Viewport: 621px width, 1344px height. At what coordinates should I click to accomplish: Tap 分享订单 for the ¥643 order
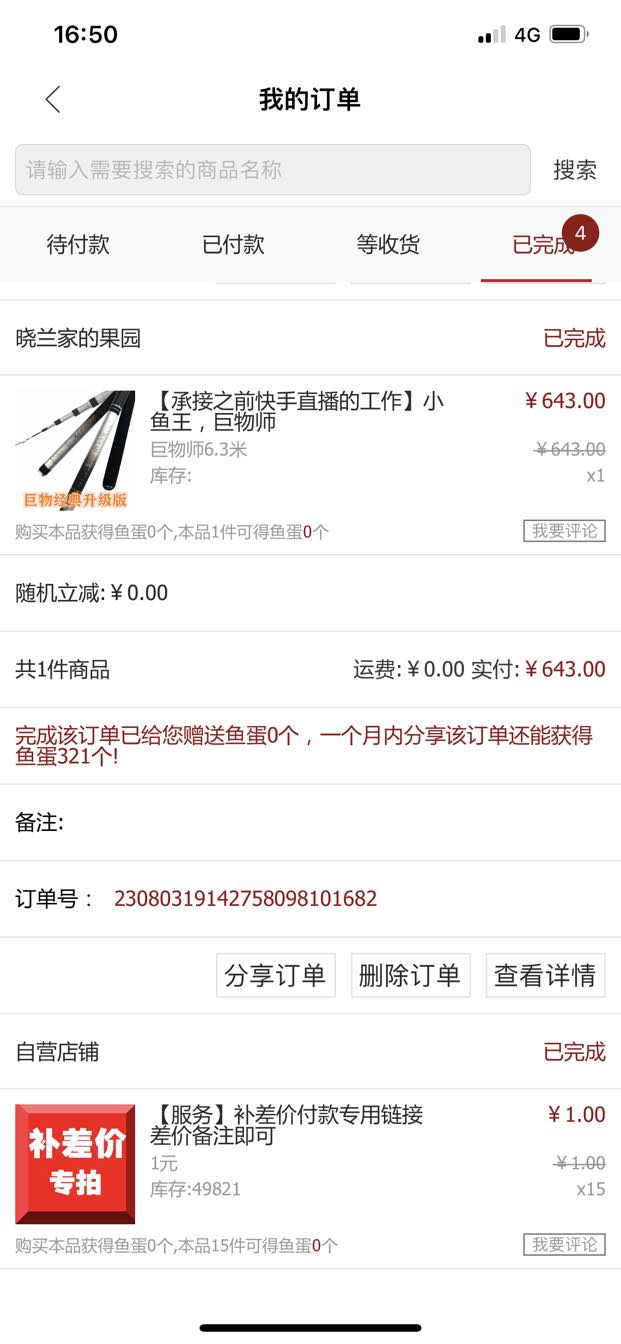coord(275,975)
